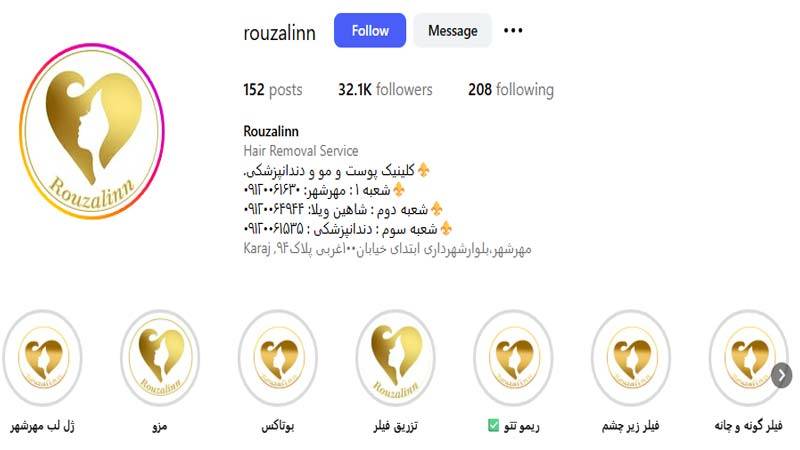
Task: Open the بوتاکس highlight
Action: 277,358
